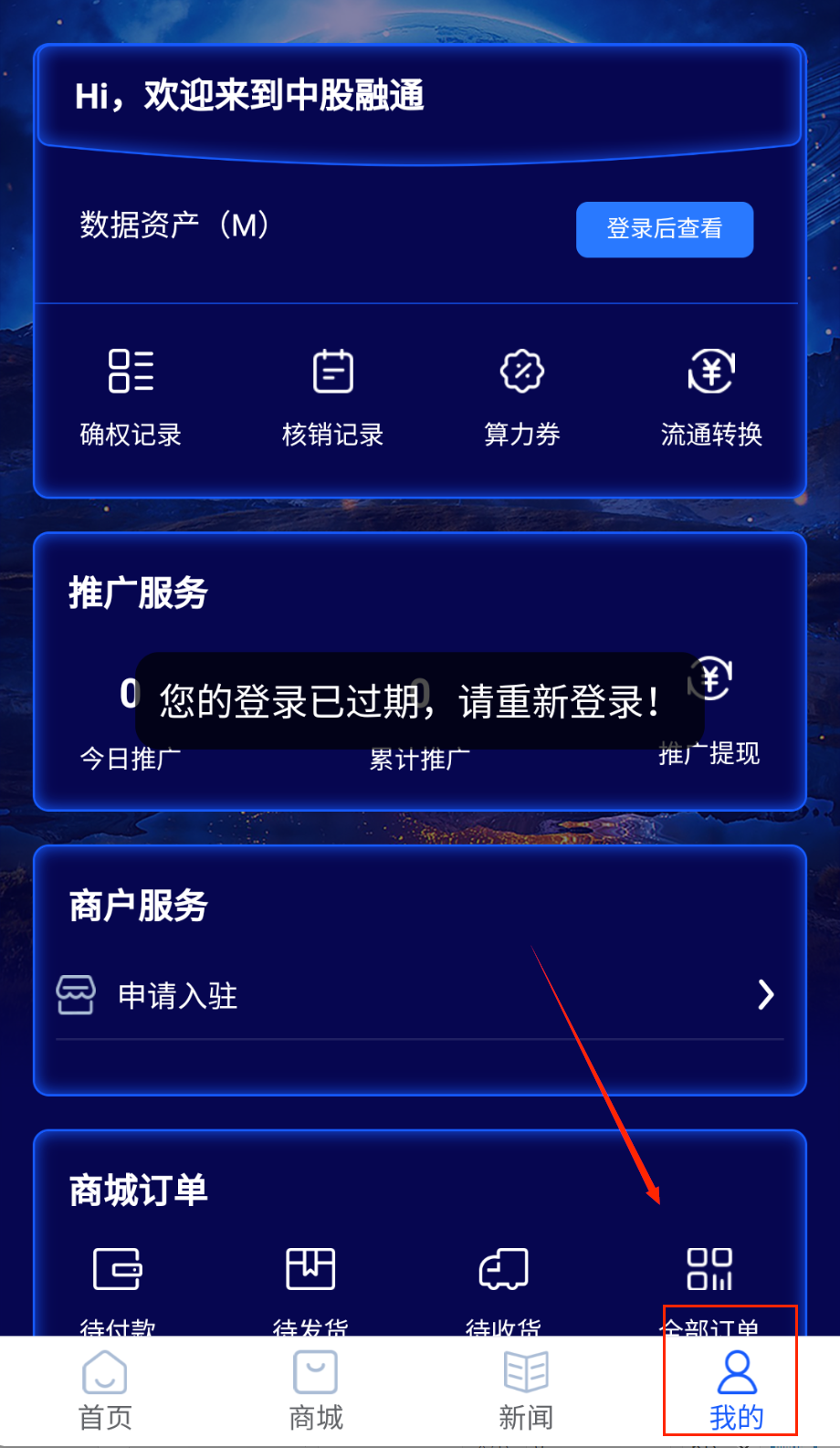The height and width of the screenshot is (1448, 840).
Task: Open 流通转换
Action: [x=711, y=394]
